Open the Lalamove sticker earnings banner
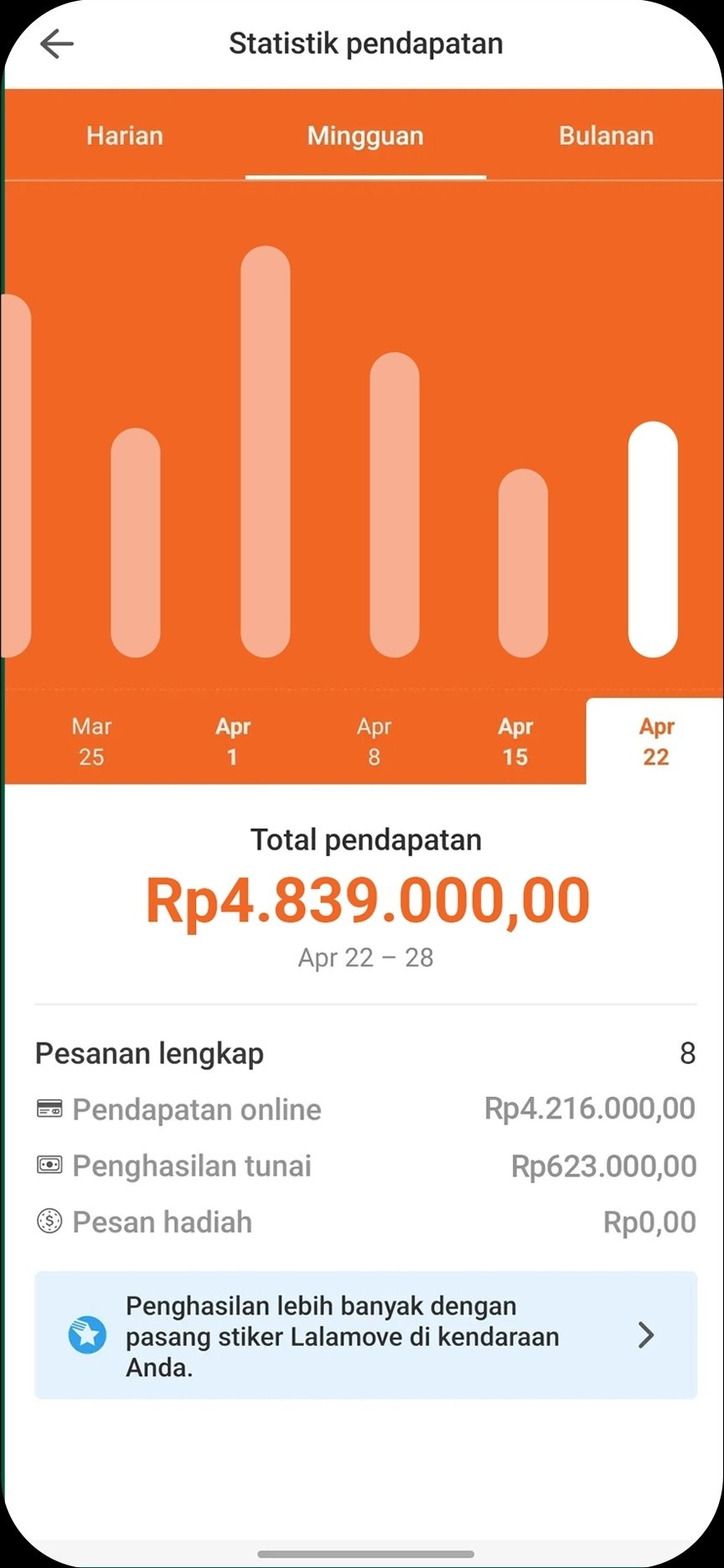Viewport: 724px width, 1568px height. [x=365, y=1335]
